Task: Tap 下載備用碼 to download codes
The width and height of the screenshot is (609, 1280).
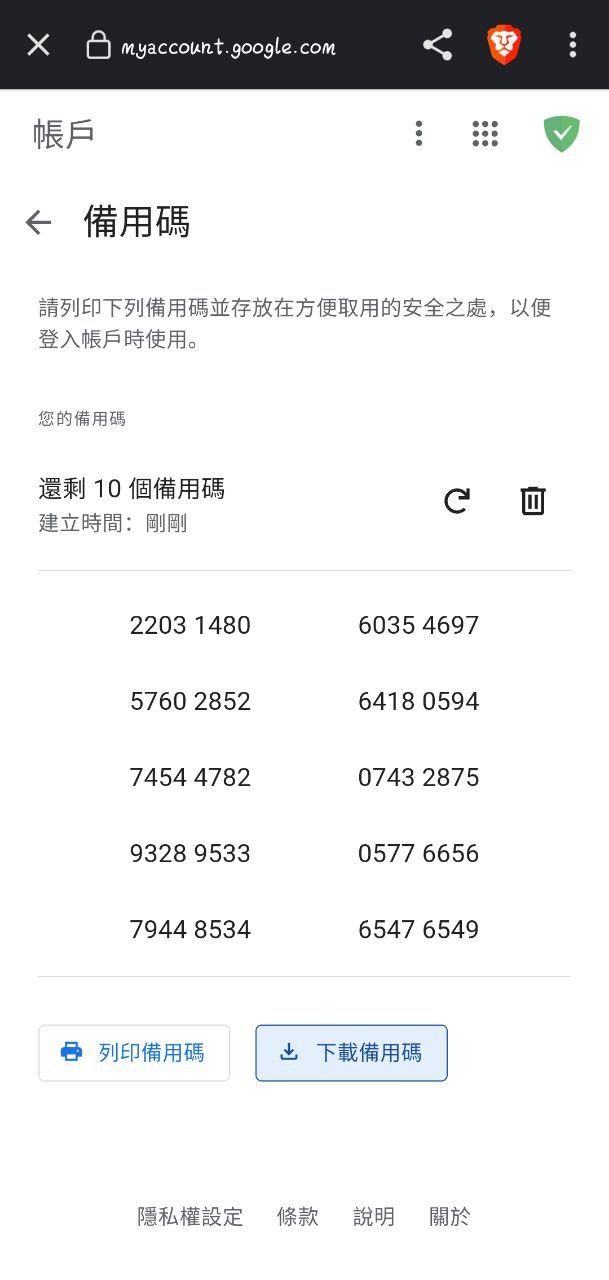Action: pyautogui.click(x=351, y=1053)
